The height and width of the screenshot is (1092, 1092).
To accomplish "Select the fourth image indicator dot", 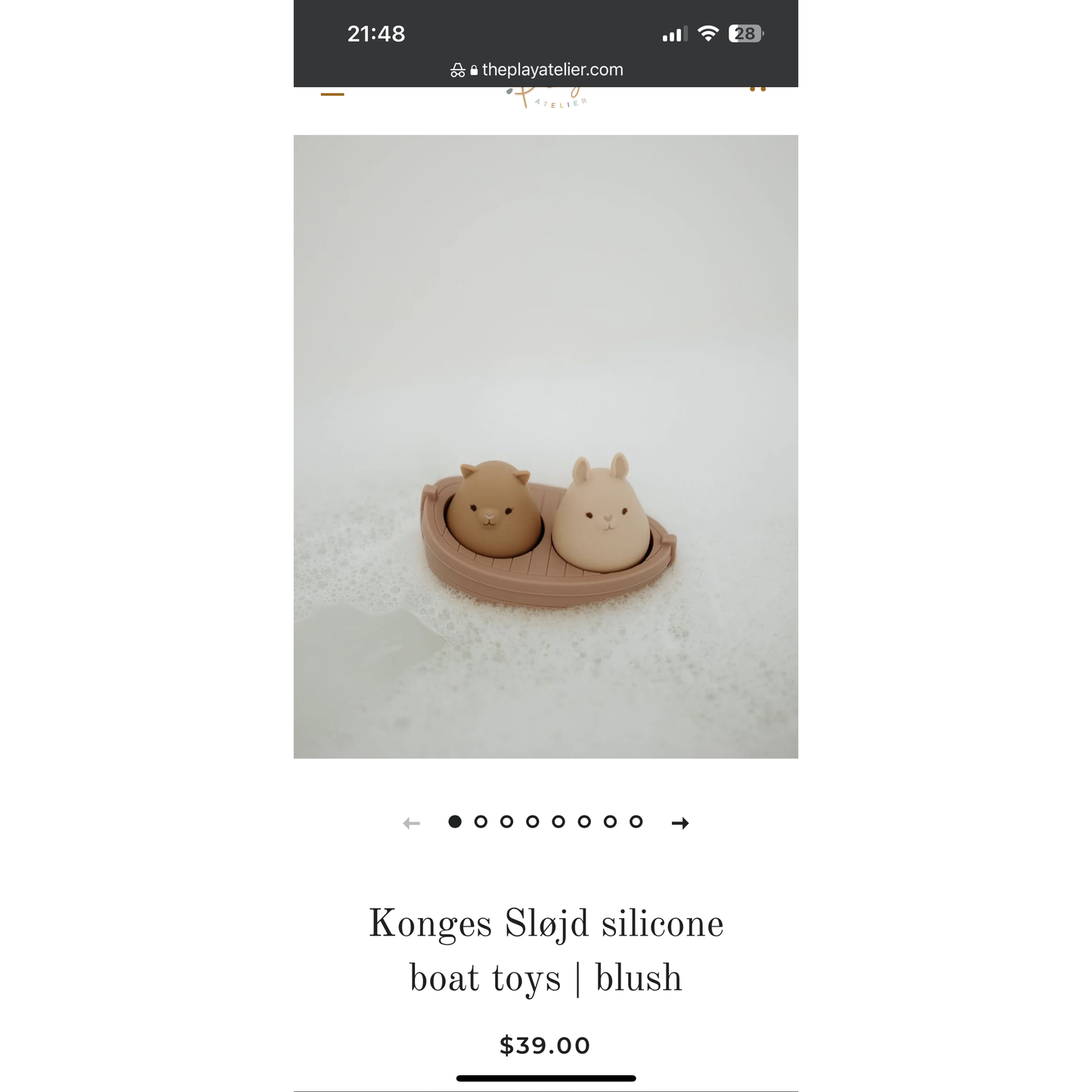I will tap(533, 821).
